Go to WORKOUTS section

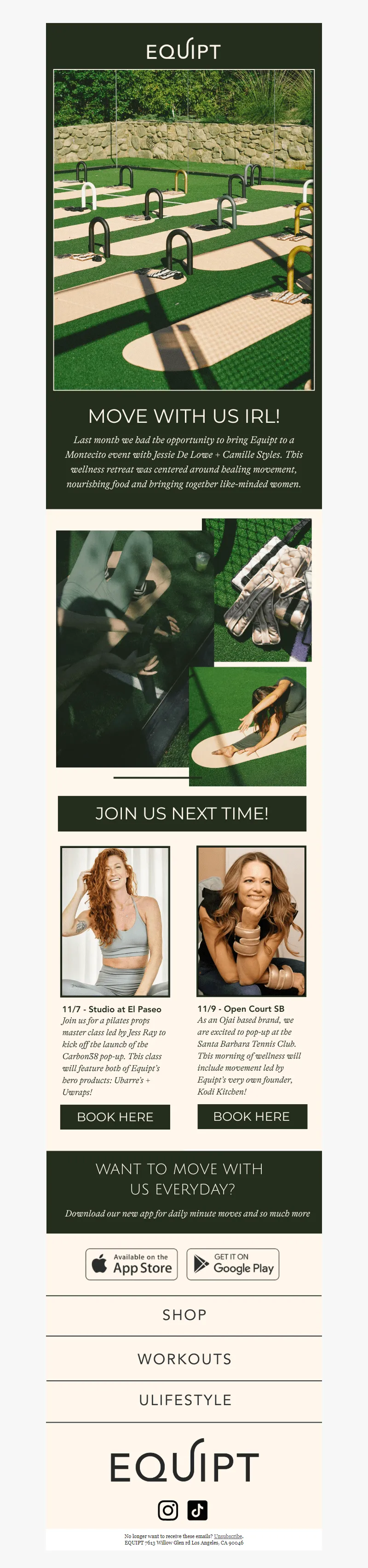coord(184,1359)
